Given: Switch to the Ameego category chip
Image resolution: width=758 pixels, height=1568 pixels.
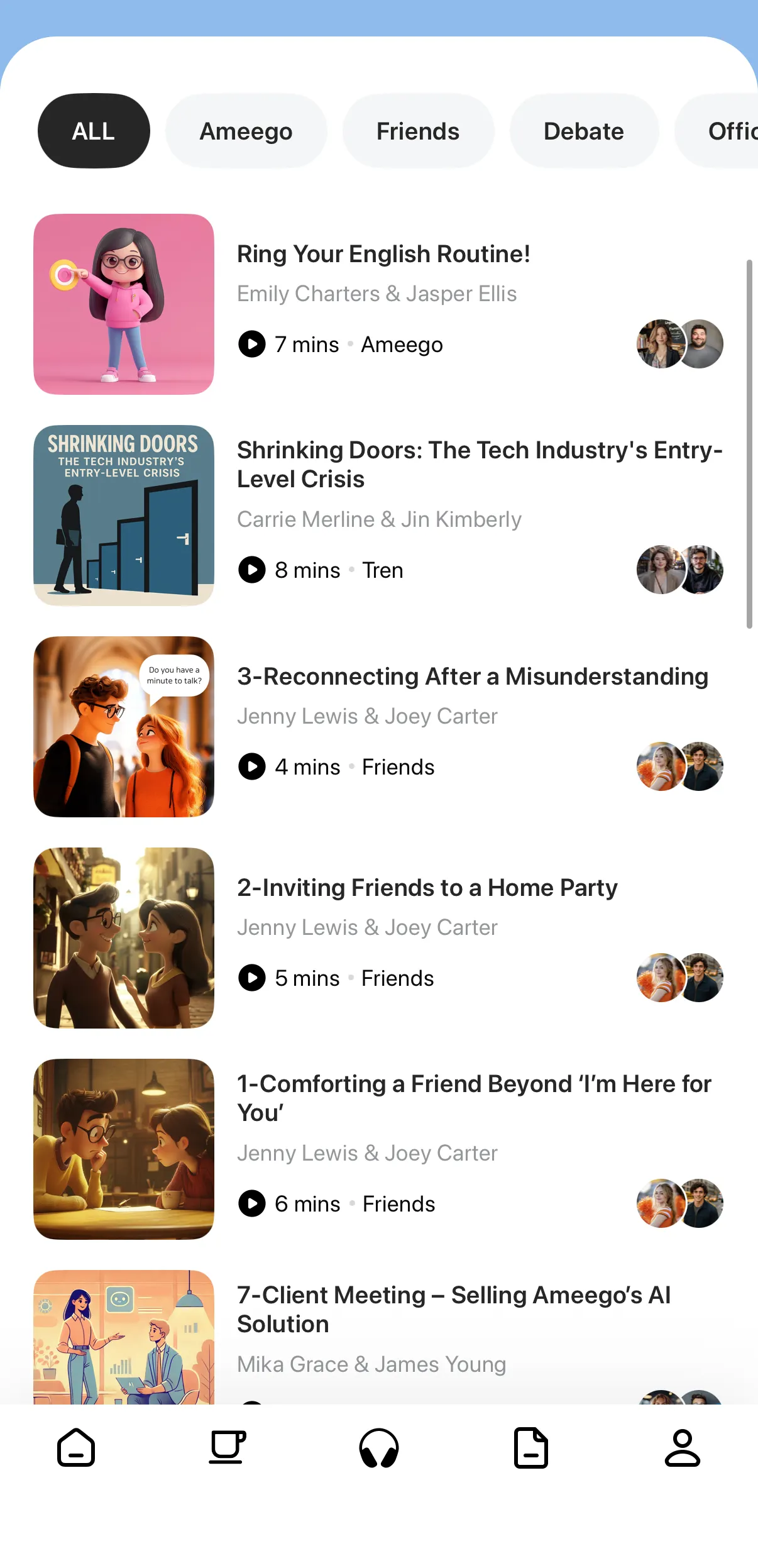Looking at the screenshot, I should 246,131.
